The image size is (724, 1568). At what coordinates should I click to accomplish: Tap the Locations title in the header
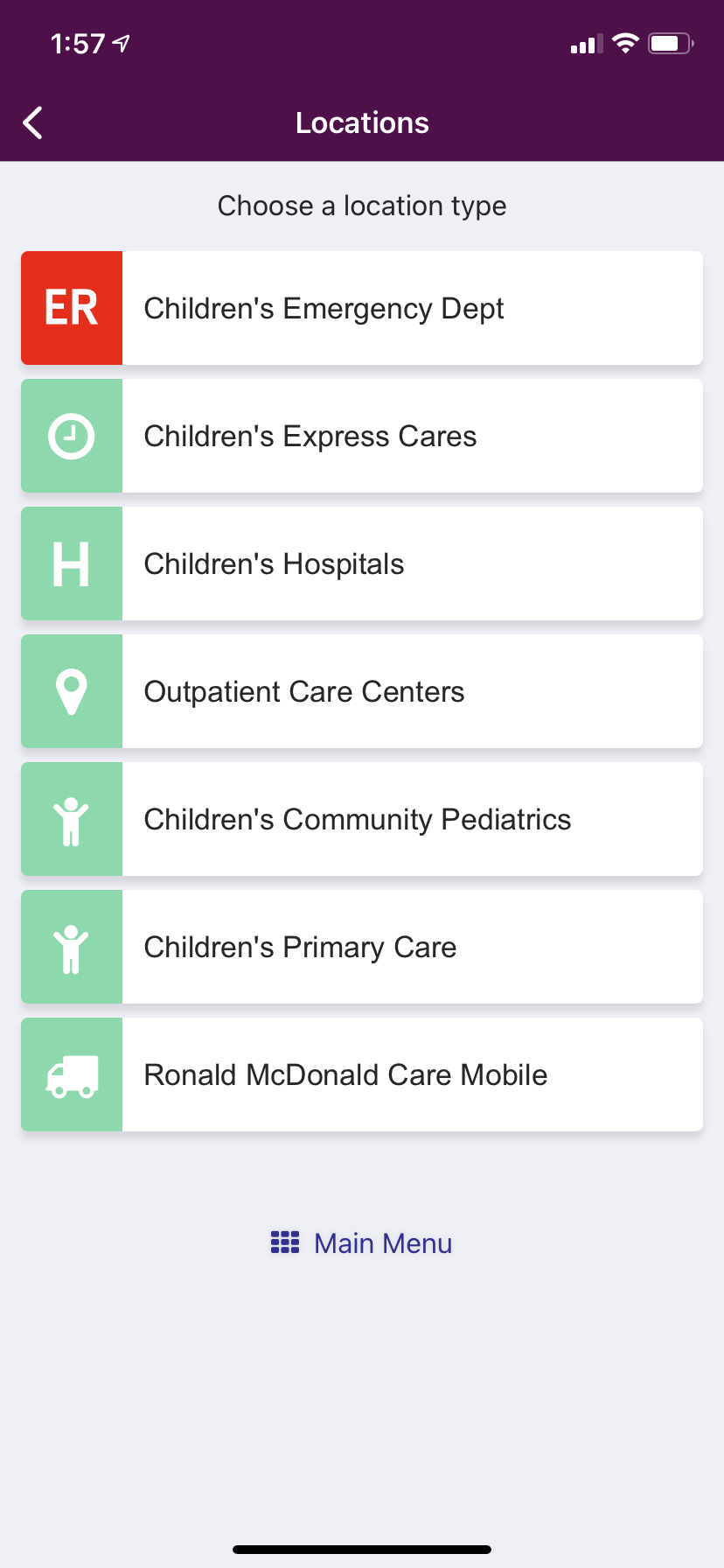tap(361, 122)
